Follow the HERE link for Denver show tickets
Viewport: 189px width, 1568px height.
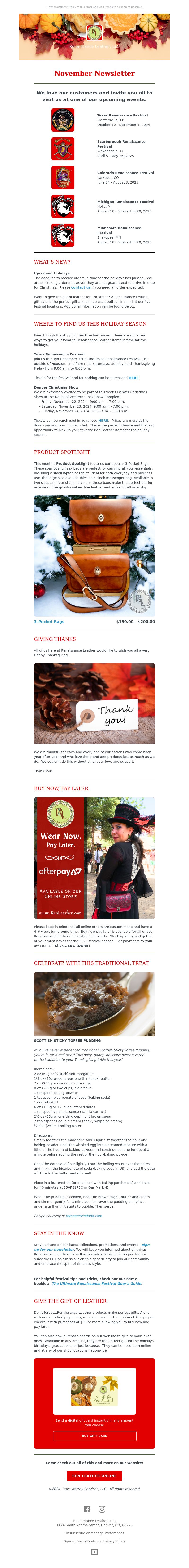point(103,420)
